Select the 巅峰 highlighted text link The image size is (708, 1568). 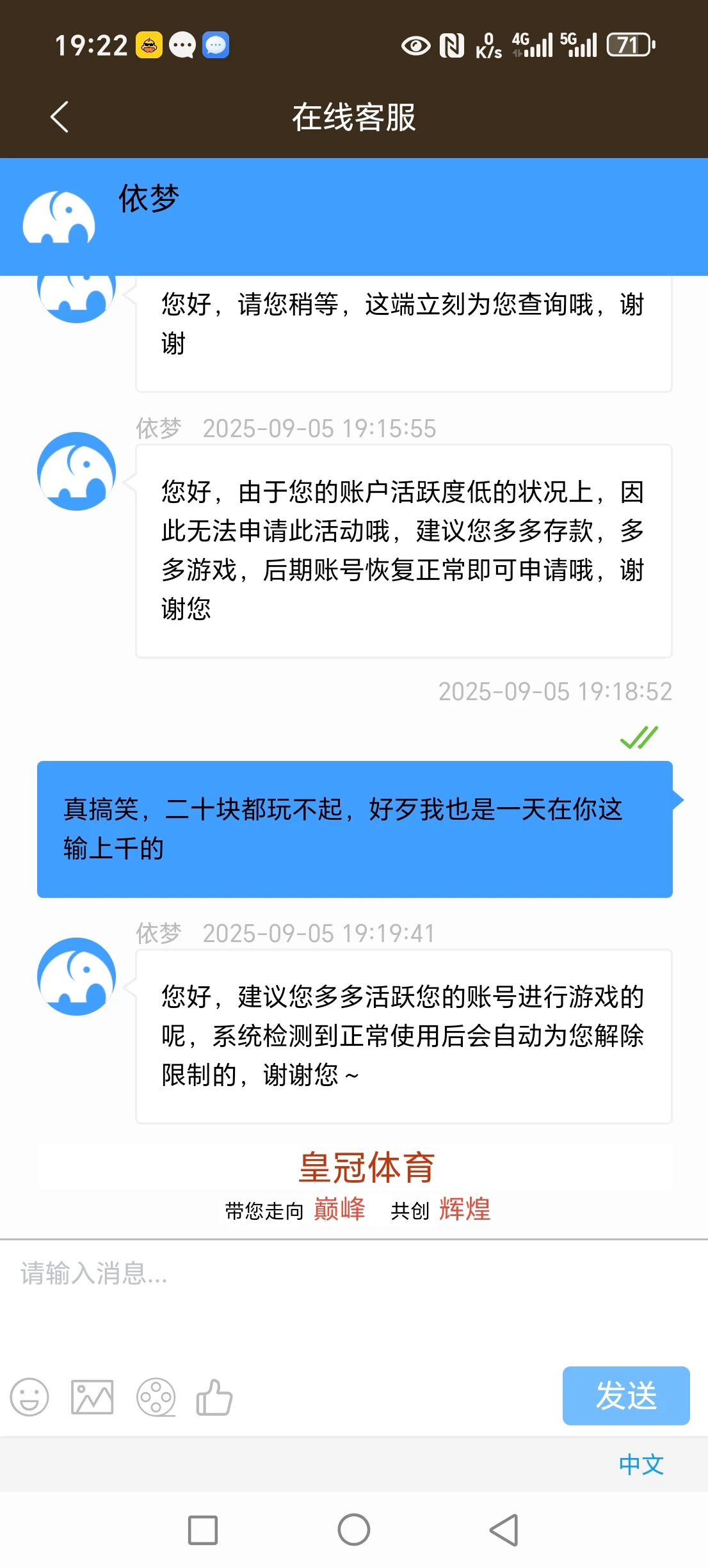(x=339, y=1208)
